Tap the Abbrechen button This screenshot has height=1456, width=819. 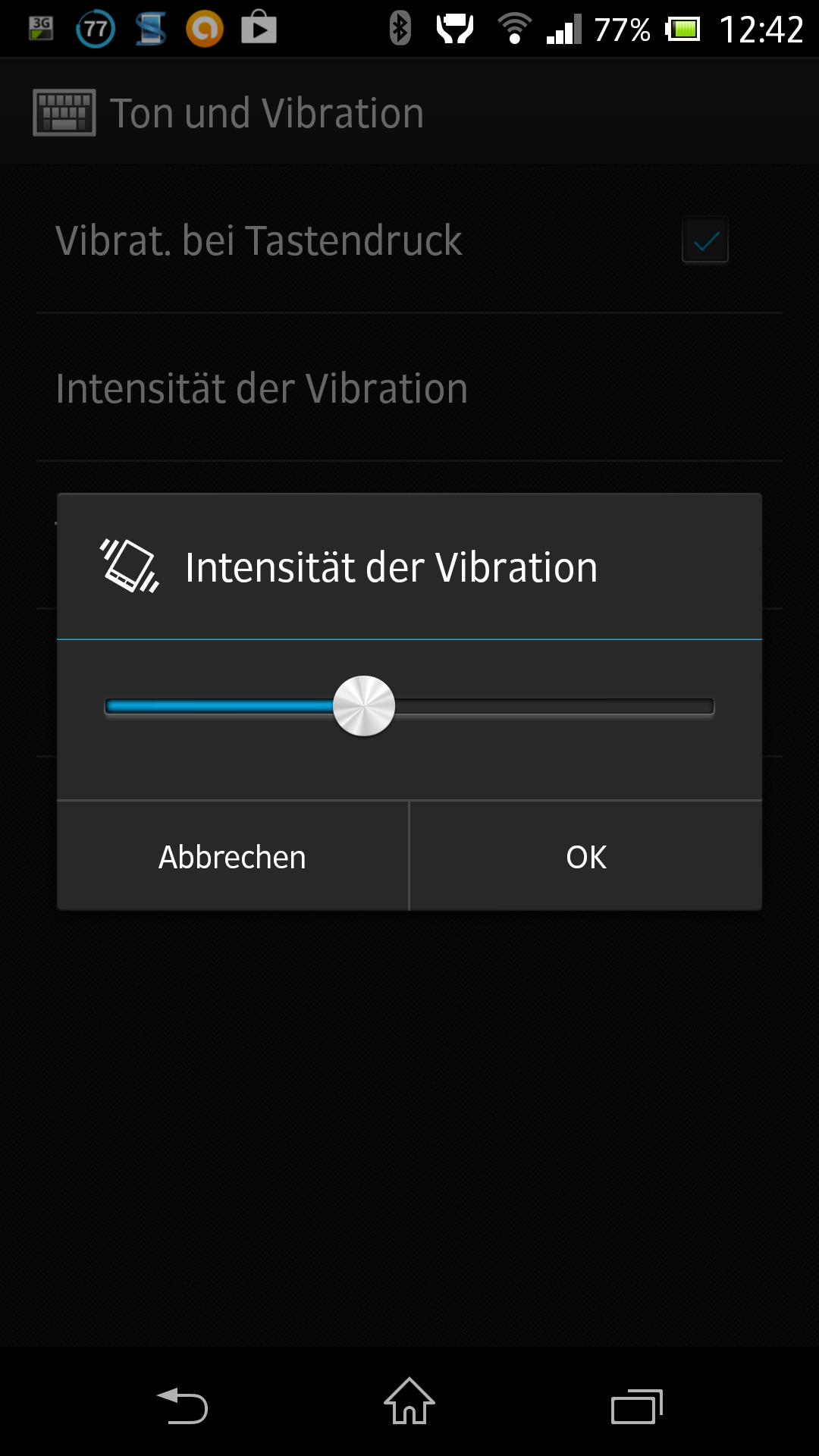click(233, 856)
